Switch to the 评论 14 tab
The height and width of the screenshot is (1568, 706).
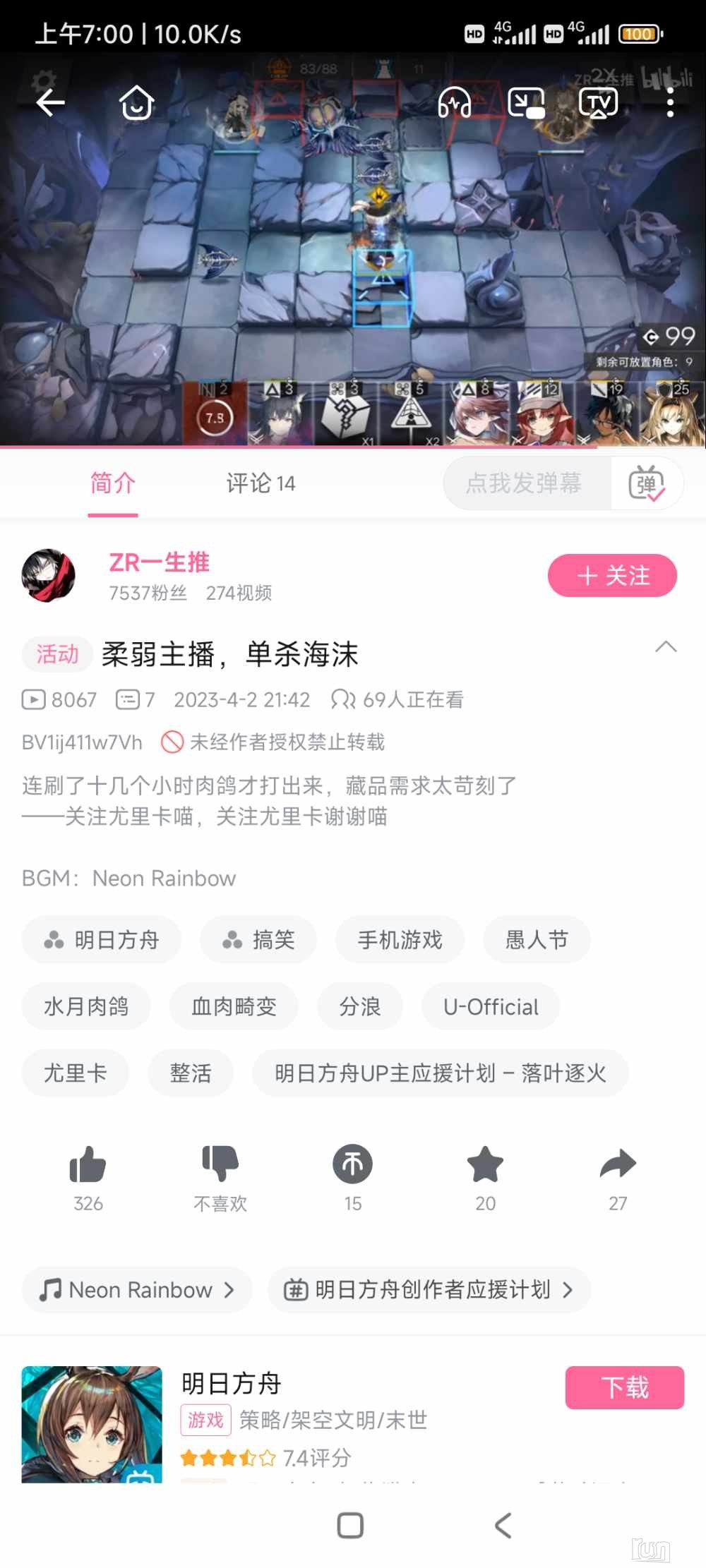[x=261, y=483]
